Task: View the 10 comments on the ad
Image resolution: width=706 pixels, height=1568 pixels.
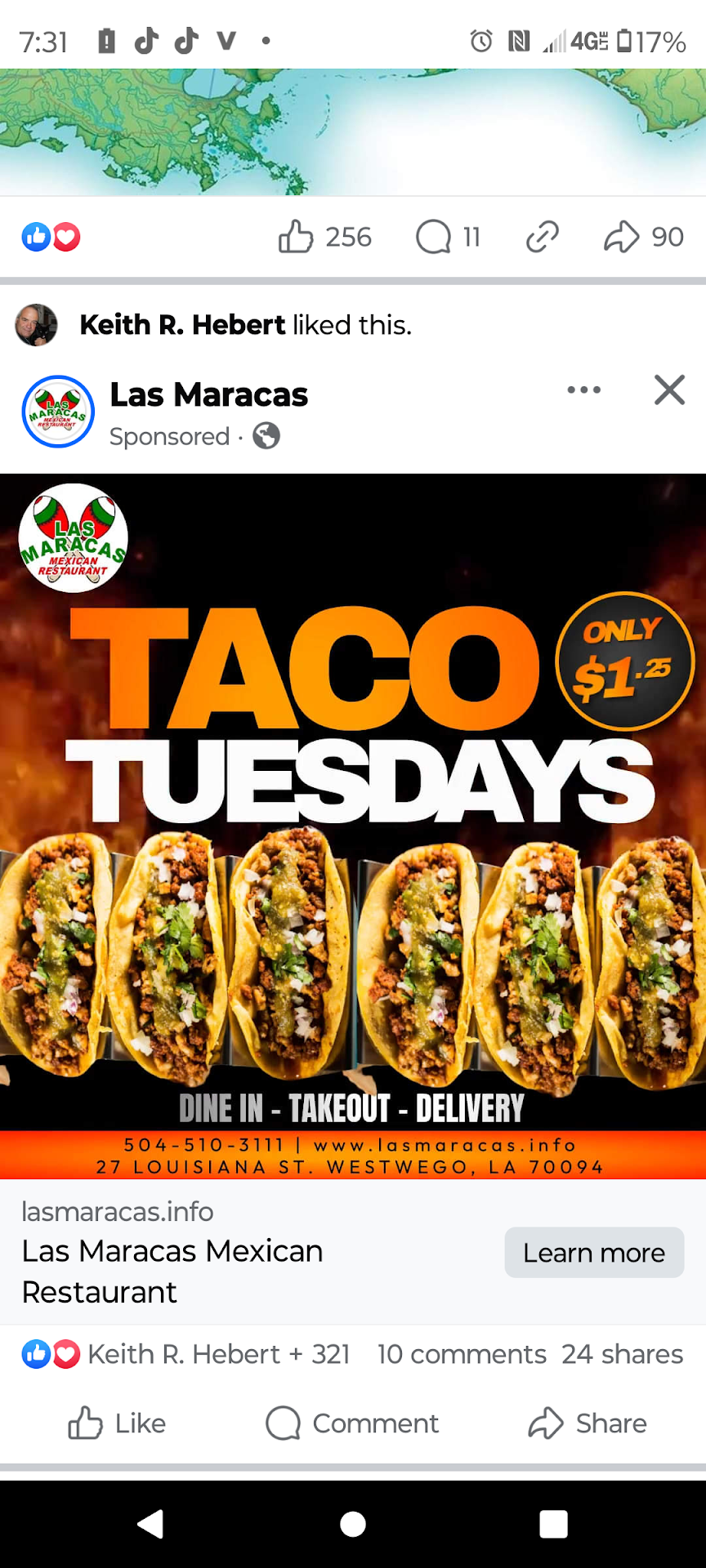Action: click(461, 1354)
